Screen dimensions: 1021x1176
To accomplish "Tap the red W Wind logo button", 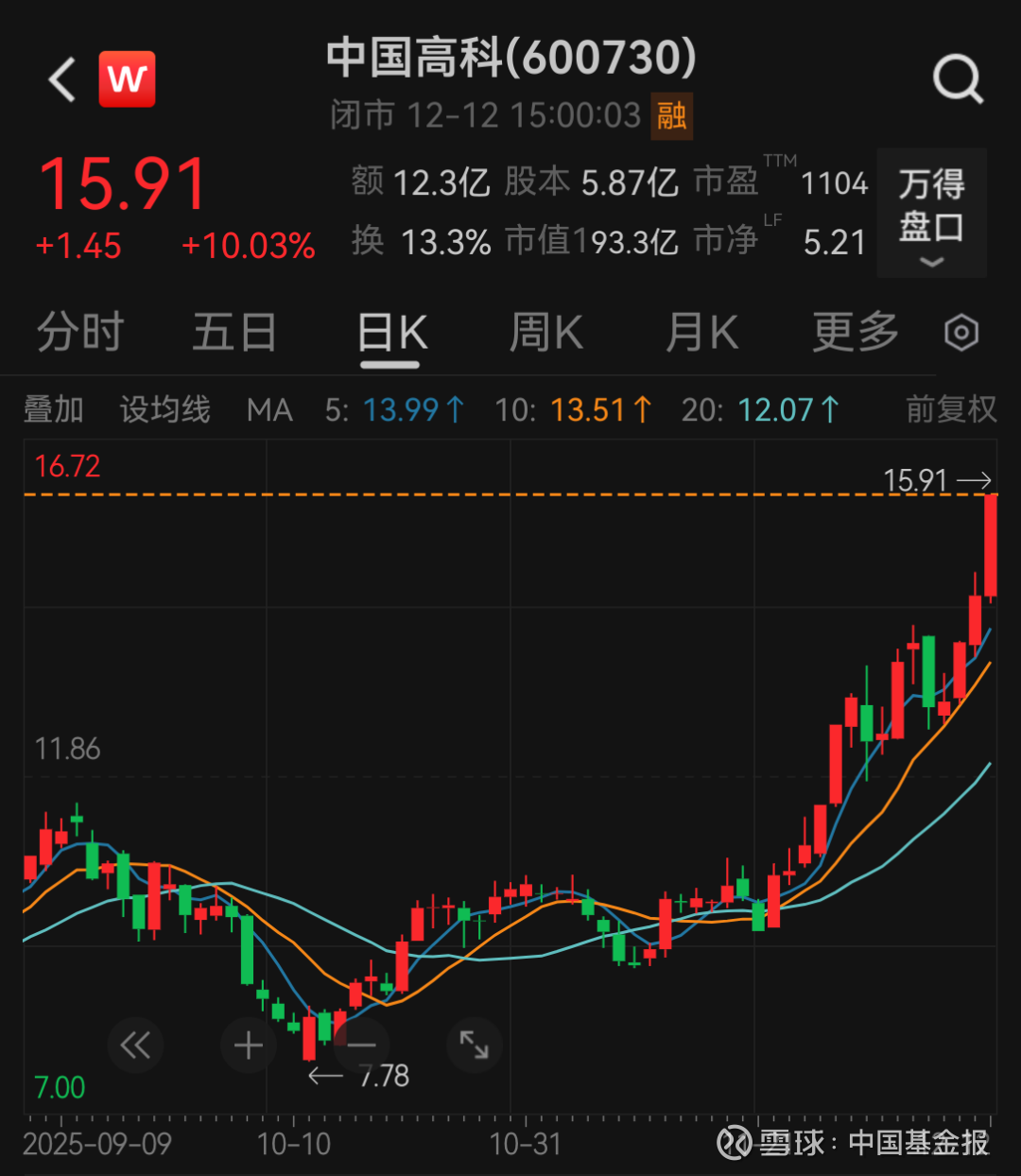I will click(128, 79).
